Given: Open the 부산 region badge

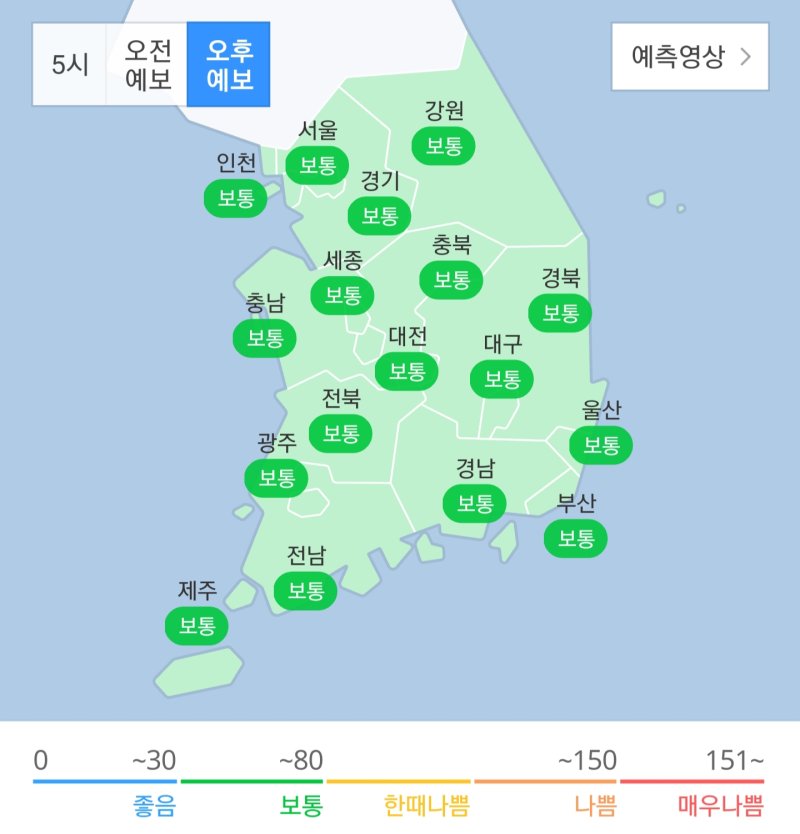Looking at the screenshot, I should click(576, 539).
